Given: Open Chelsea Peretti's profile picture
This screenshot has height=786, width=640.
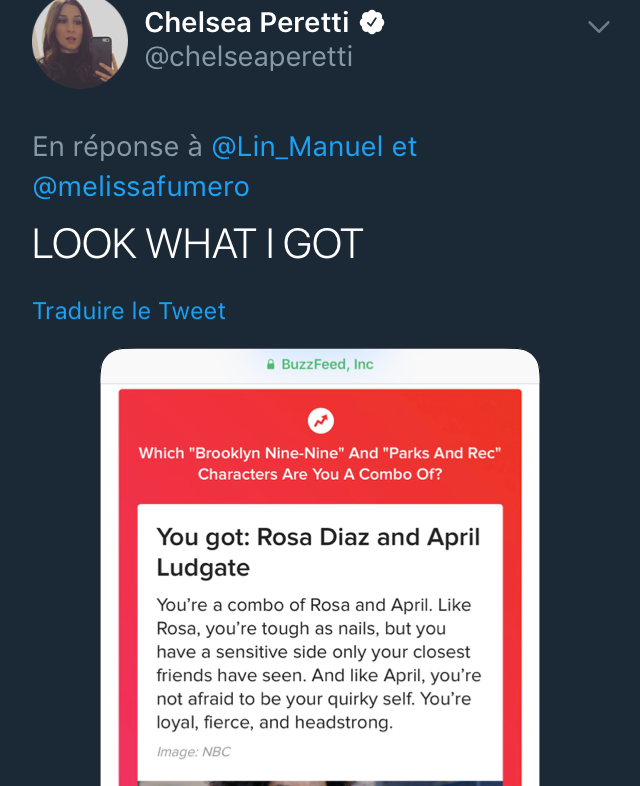Looking at the screenshot, I should pyautogui.click(x=80, y=42).
